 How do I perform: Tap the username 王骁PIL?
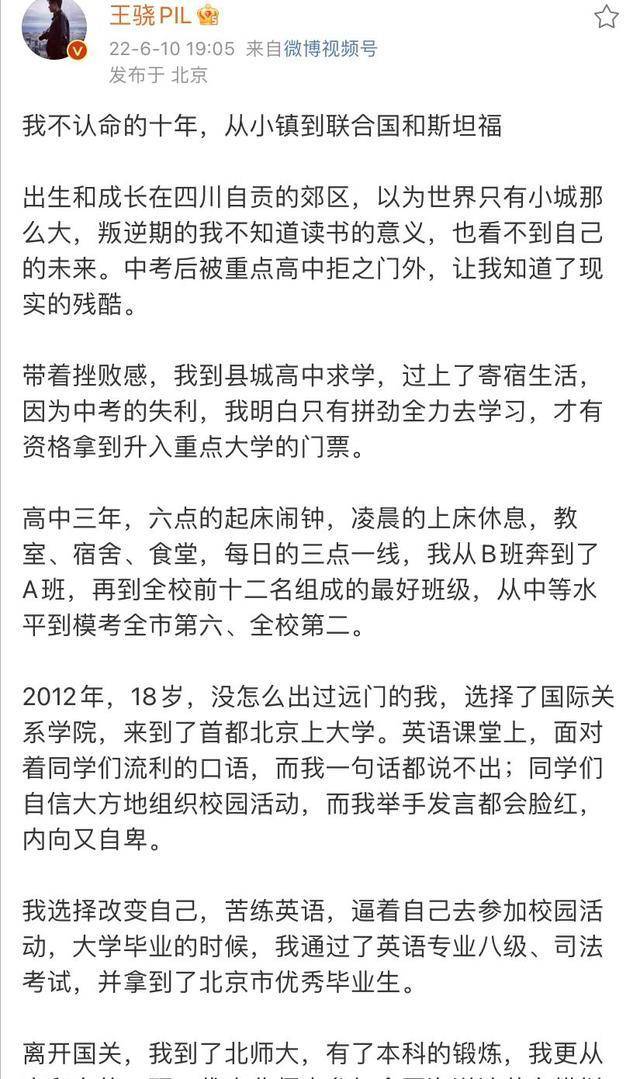tap(153, 16)
